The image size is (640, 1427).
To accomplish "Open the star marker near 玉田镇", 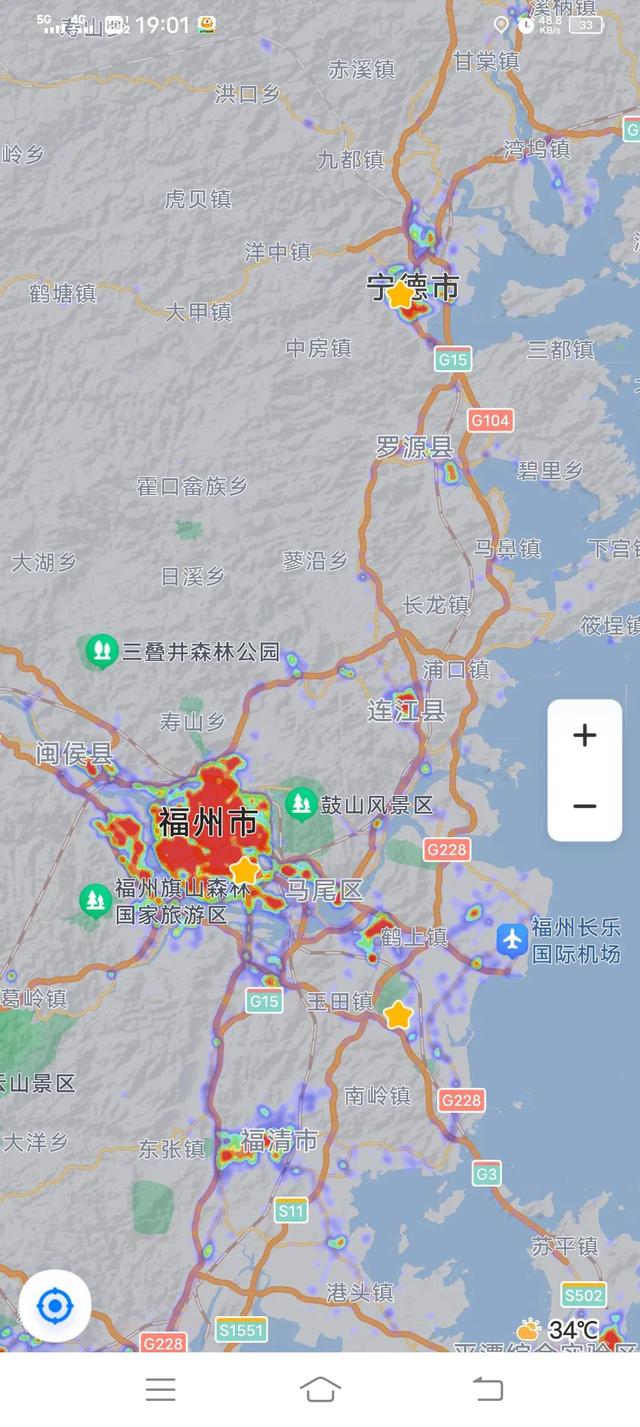I will (x=398, y=1015).
